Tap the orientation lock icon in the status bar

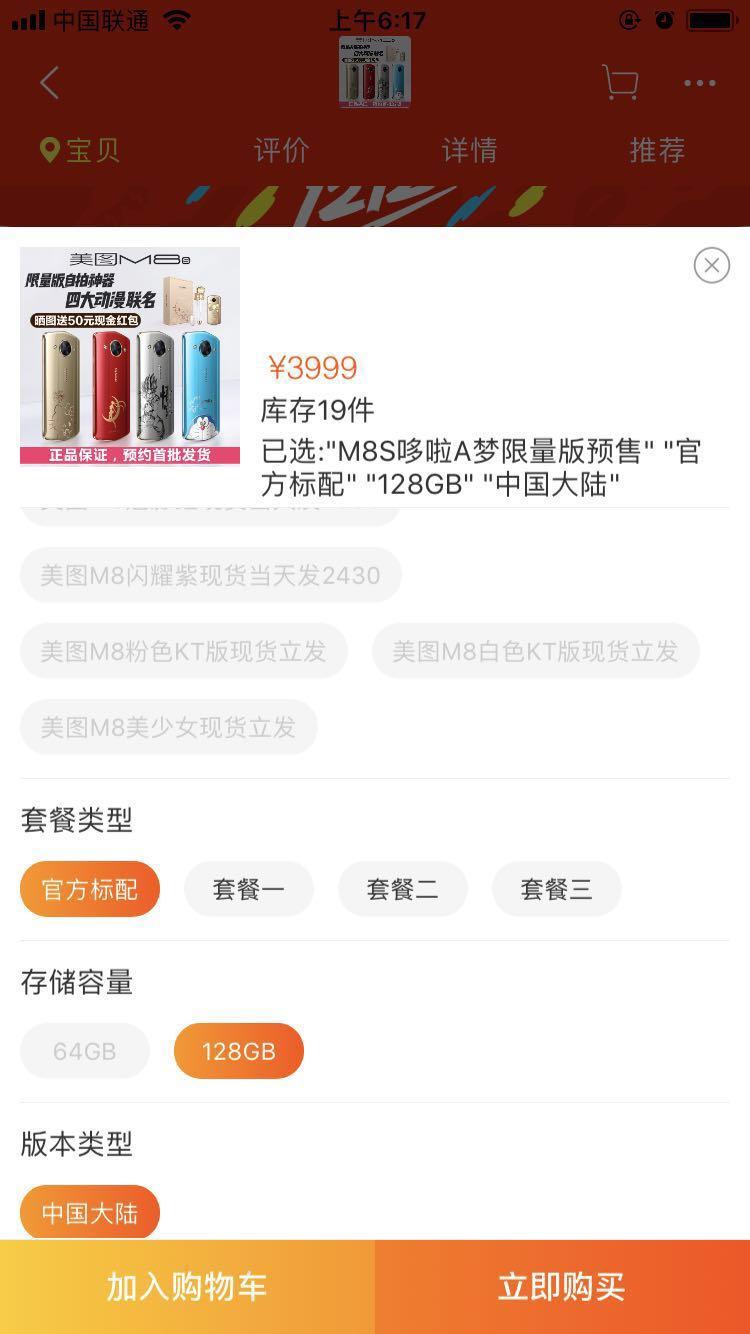(628, 20)
